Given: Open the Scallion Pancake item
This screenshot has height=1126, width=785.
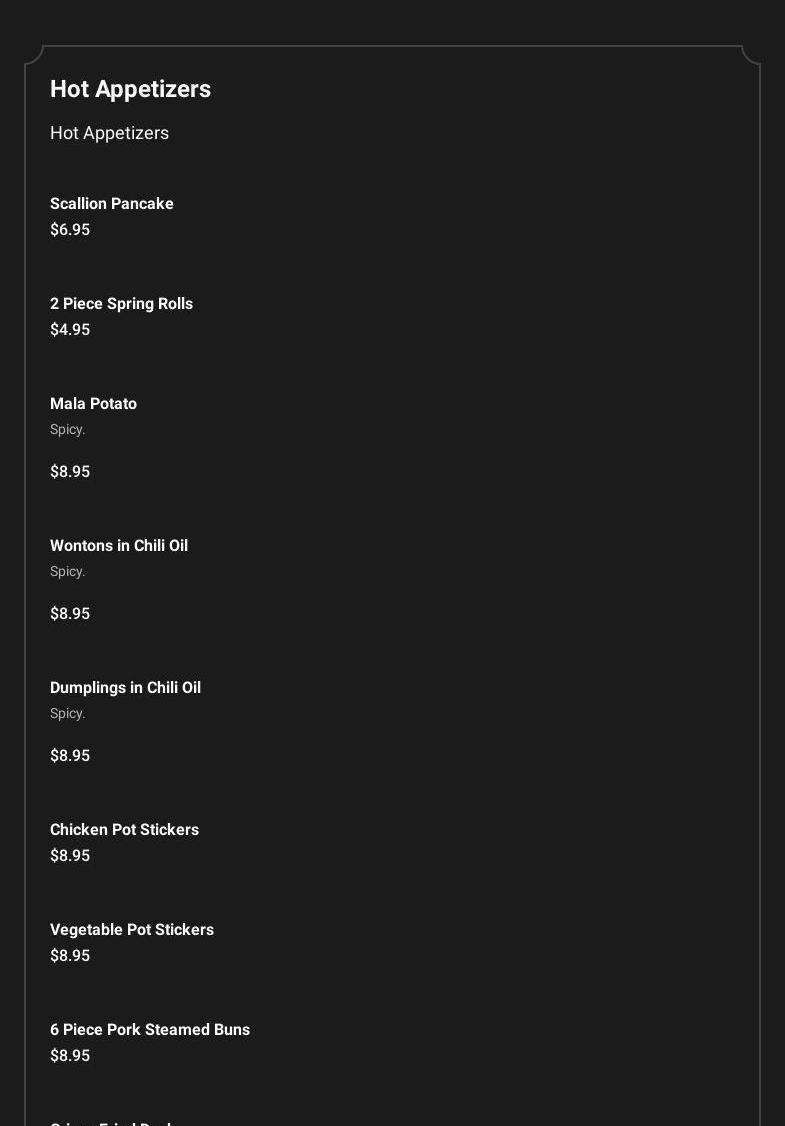Looking at the screenshot, I should tap(112, 204).
